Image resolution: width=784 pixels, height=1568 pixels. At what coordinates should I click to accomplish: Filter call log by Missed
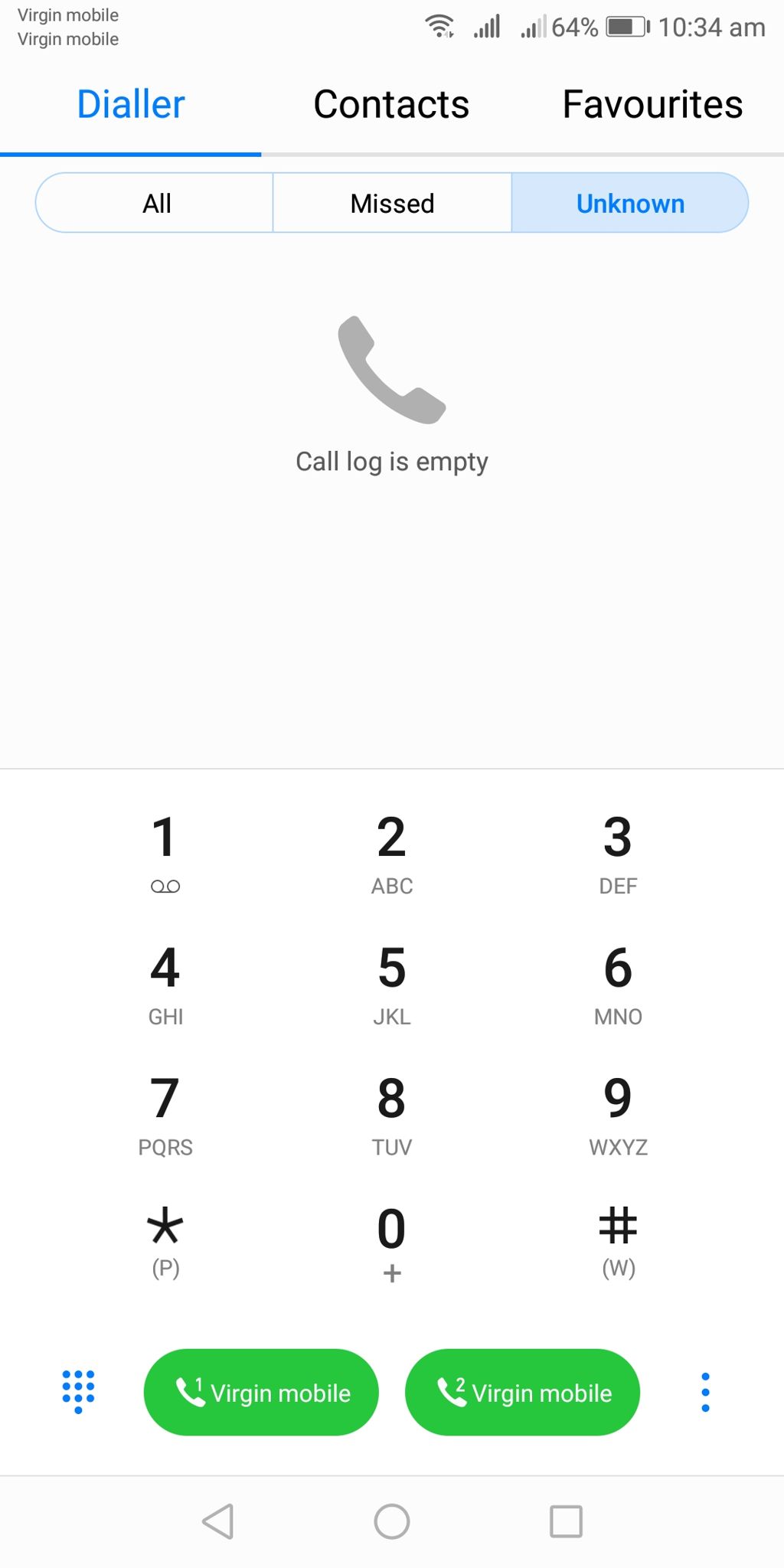click(392, 204)
